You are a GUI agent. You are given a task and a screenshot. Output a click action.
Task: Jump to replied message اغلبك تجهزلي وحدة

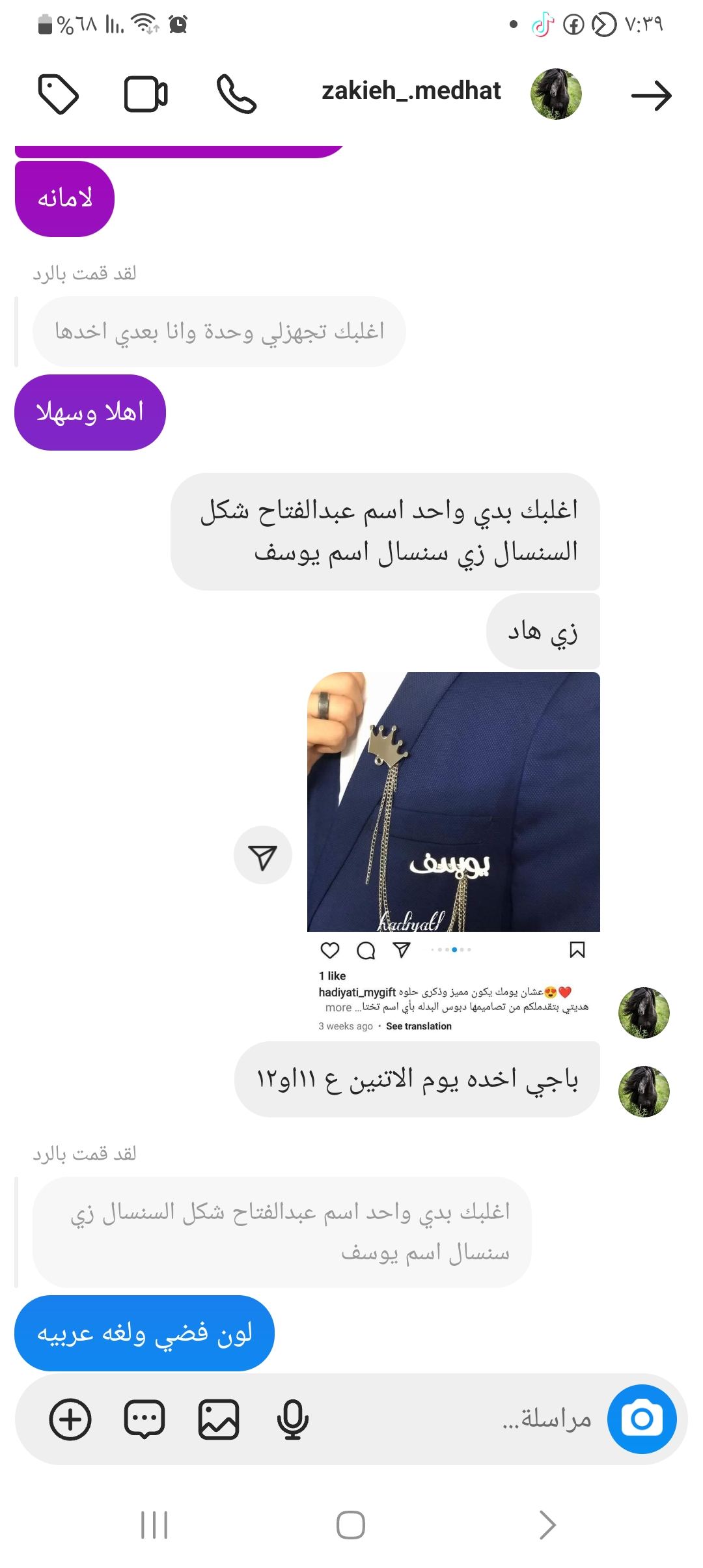[219, 331]
